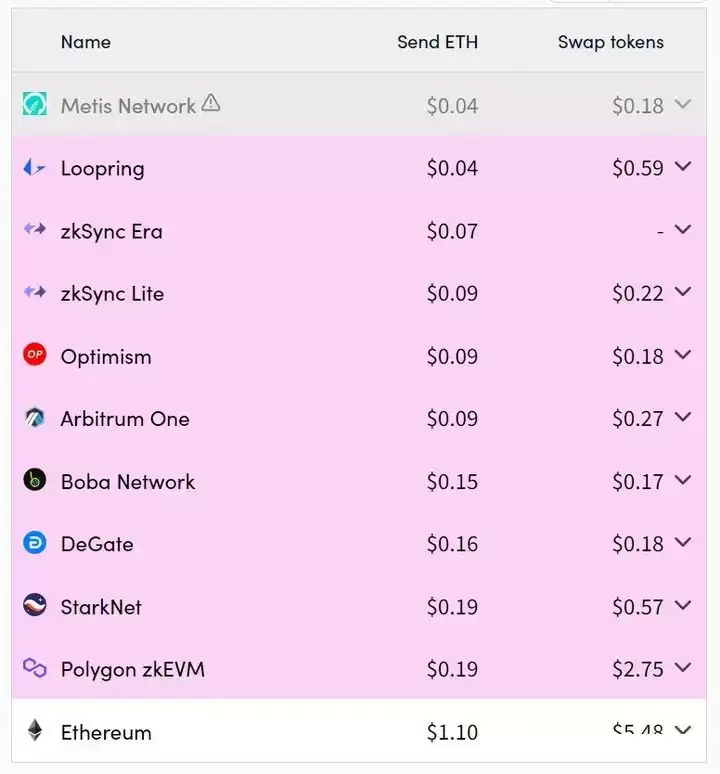Expand Polygon zkEVM fee details
This screenshot has width=720, height=774.
click(684, 668)
